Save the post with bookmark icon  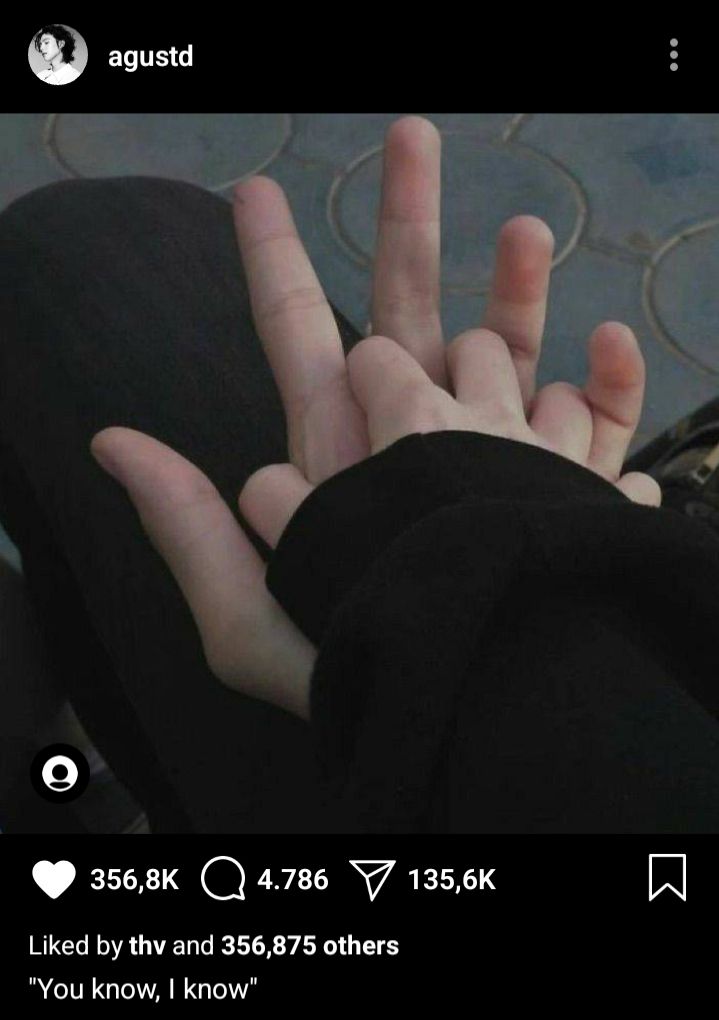tap(667, 878)
